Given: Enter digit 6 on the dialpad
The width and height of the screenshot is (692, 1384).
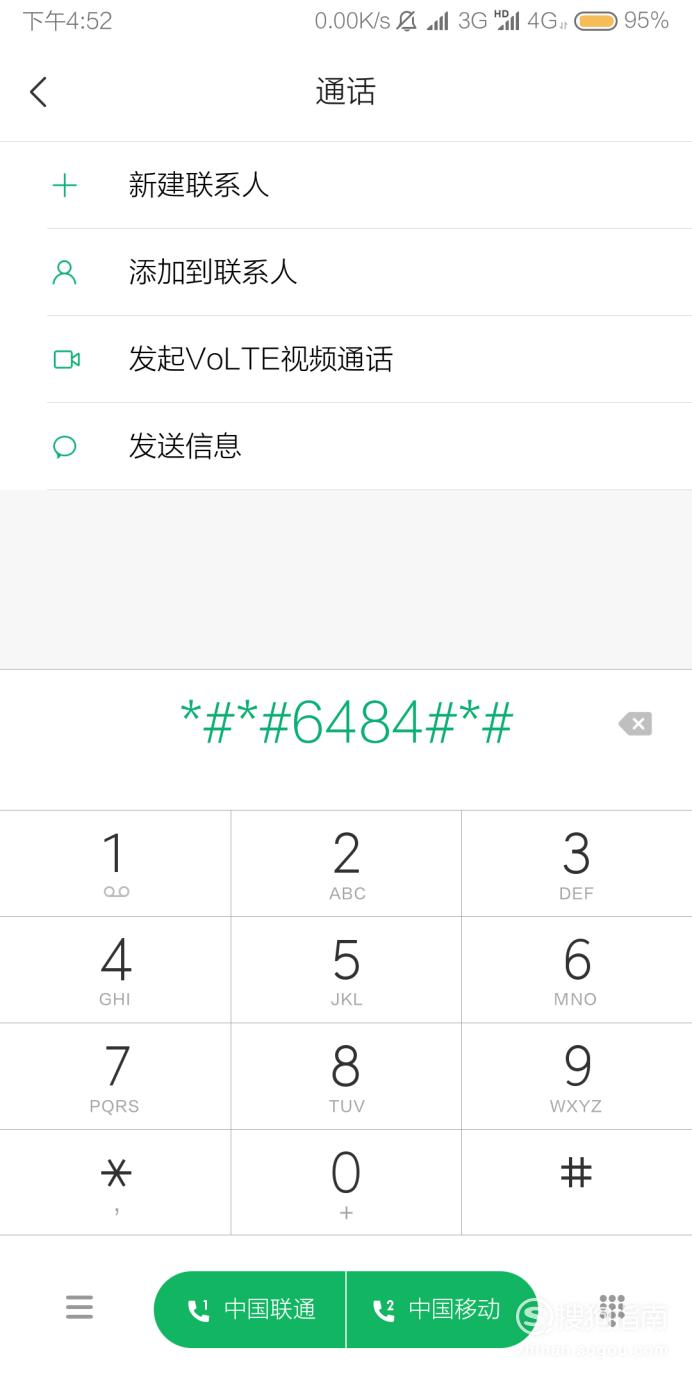Looking at the screenshot, I should 577,970.
